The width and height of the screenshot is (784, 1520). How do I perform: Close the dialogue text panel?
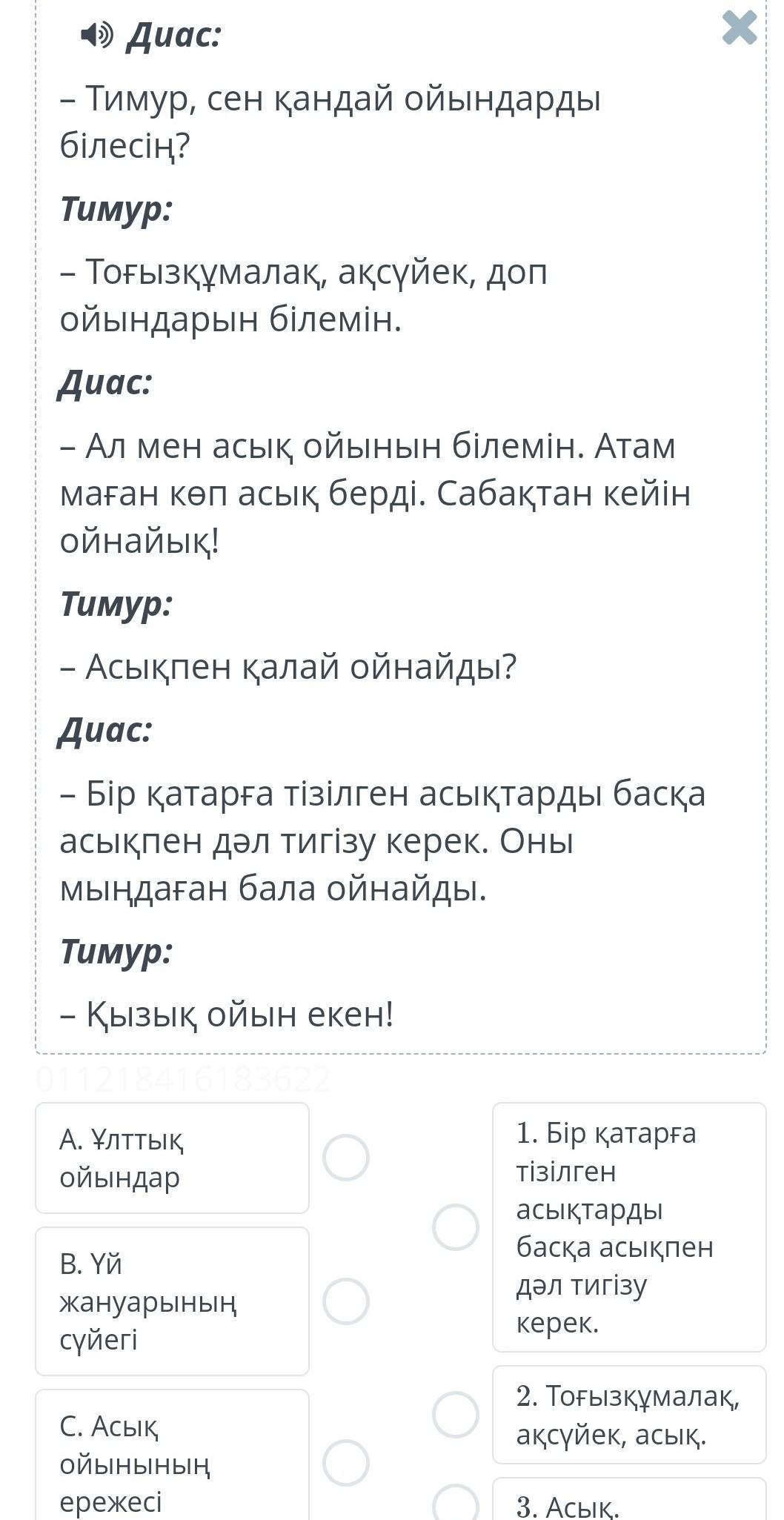(x=739, y=28)
